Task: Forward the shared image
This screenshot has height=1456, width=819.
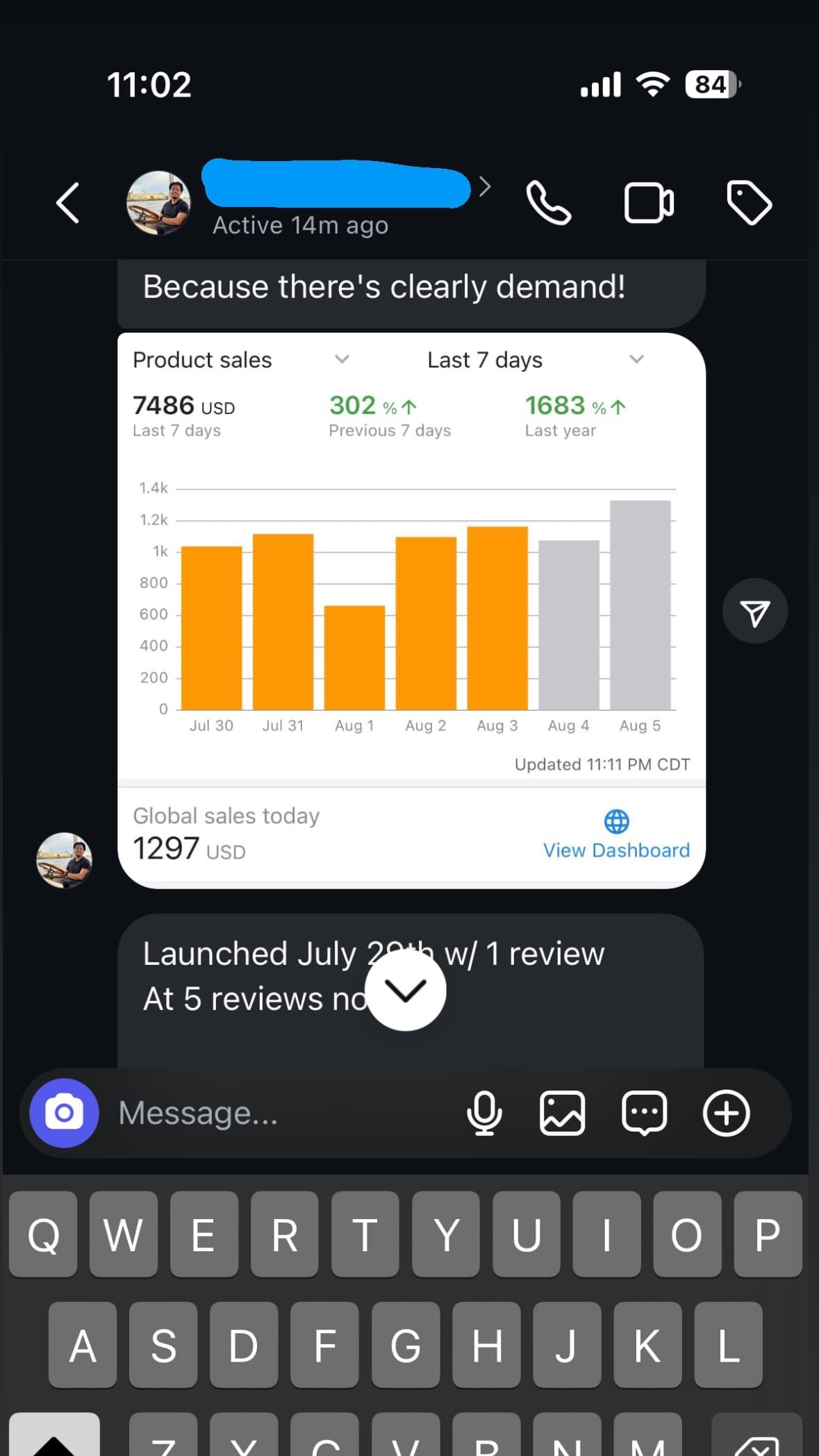Action: pyautogui.click(x=755, y=611)
